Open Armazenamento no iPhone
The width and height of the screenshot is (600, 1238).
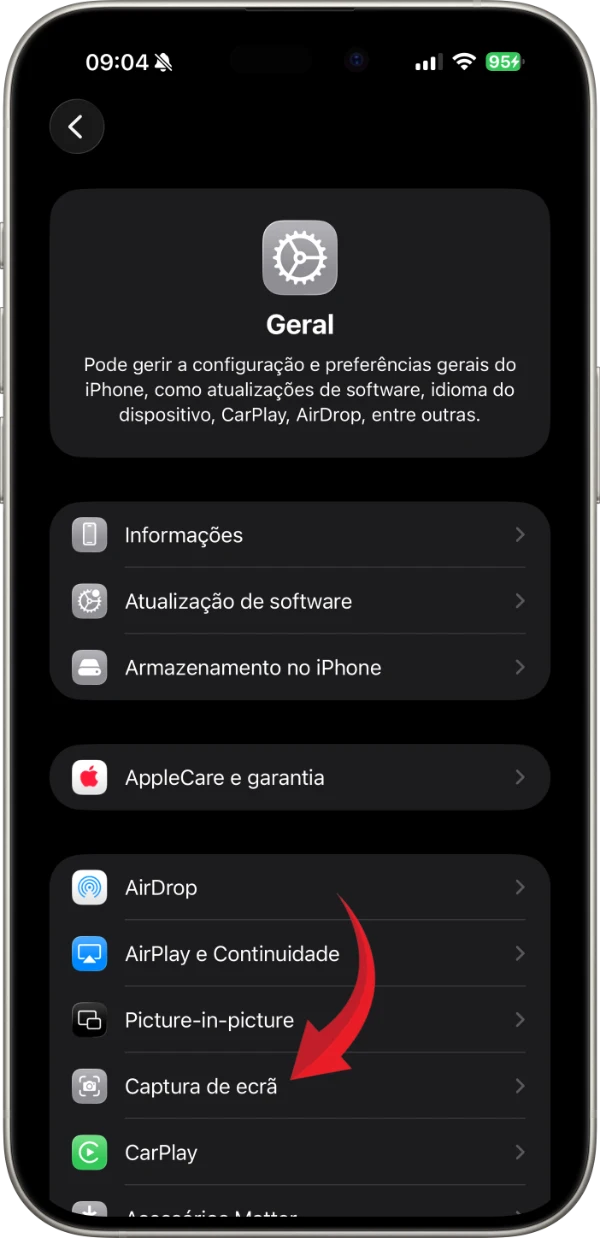coord(300,667)
